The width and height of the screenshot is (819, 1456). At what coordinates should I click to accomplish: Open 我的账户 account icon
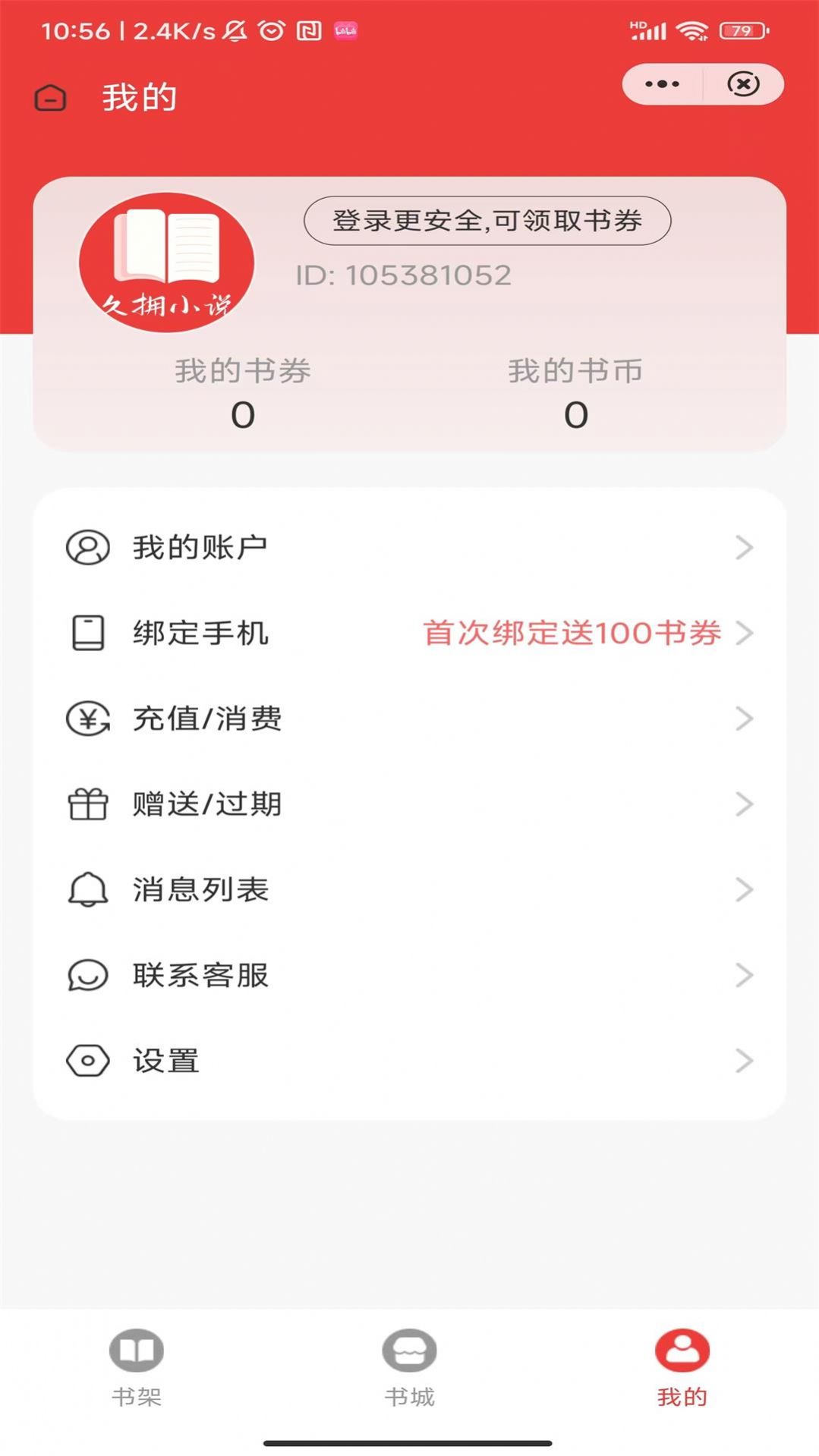(x=87, y=548)
